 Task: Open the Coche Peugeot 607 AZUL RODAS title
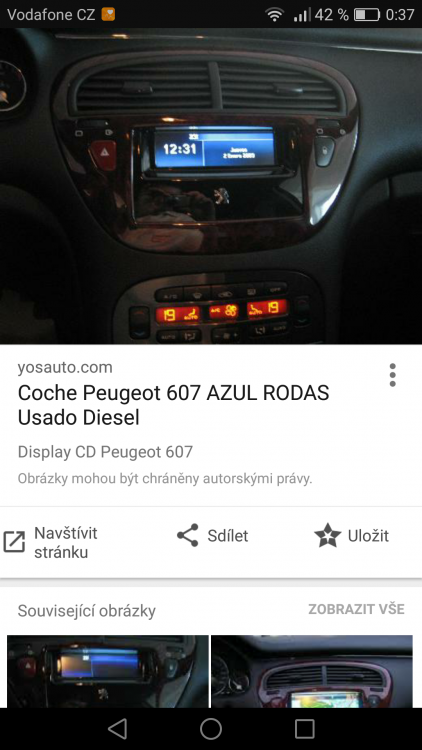[x=173, y=405]
